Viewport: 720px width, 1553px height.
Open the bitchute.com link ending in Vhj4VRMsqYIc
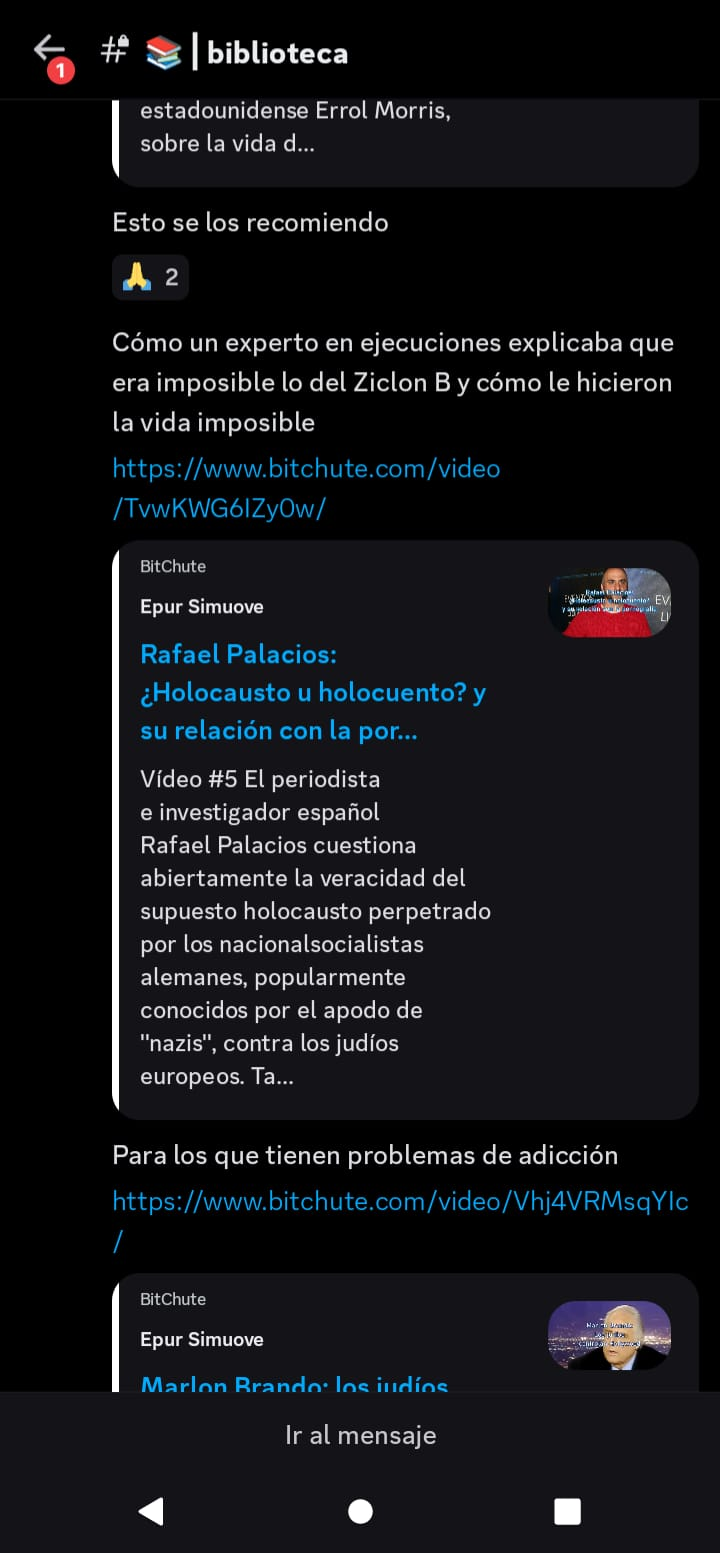pyautogui.click(x=400, y=1201)
